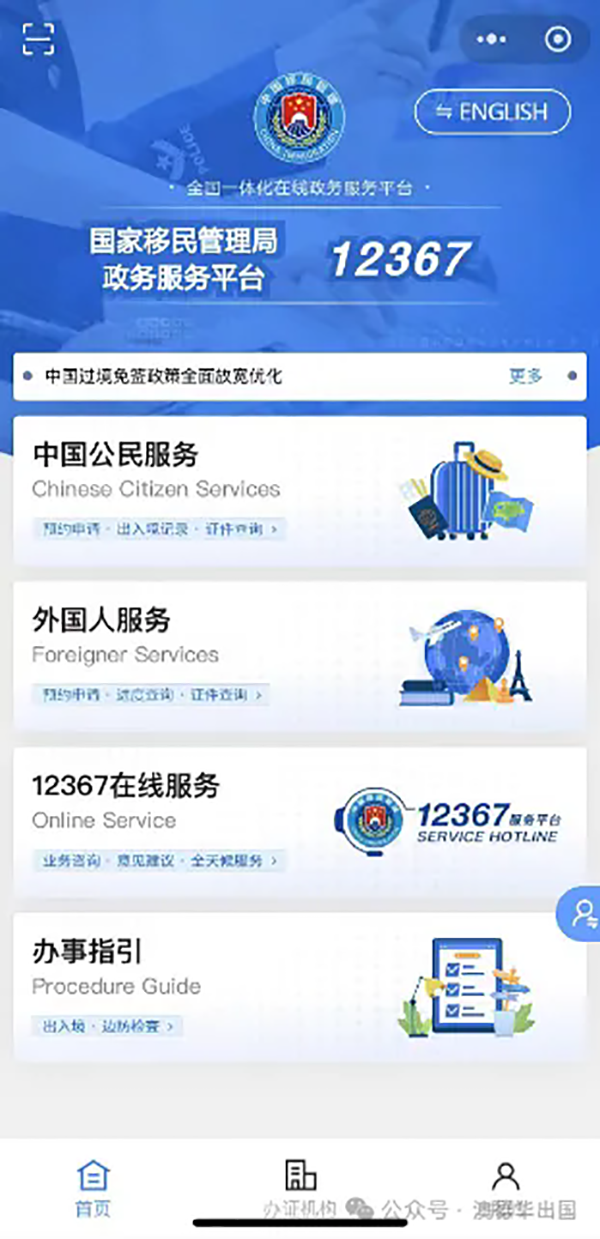Switch to the 办证机构 tab
This screenshot has width=600, height=1239.
pos(300,1188)
